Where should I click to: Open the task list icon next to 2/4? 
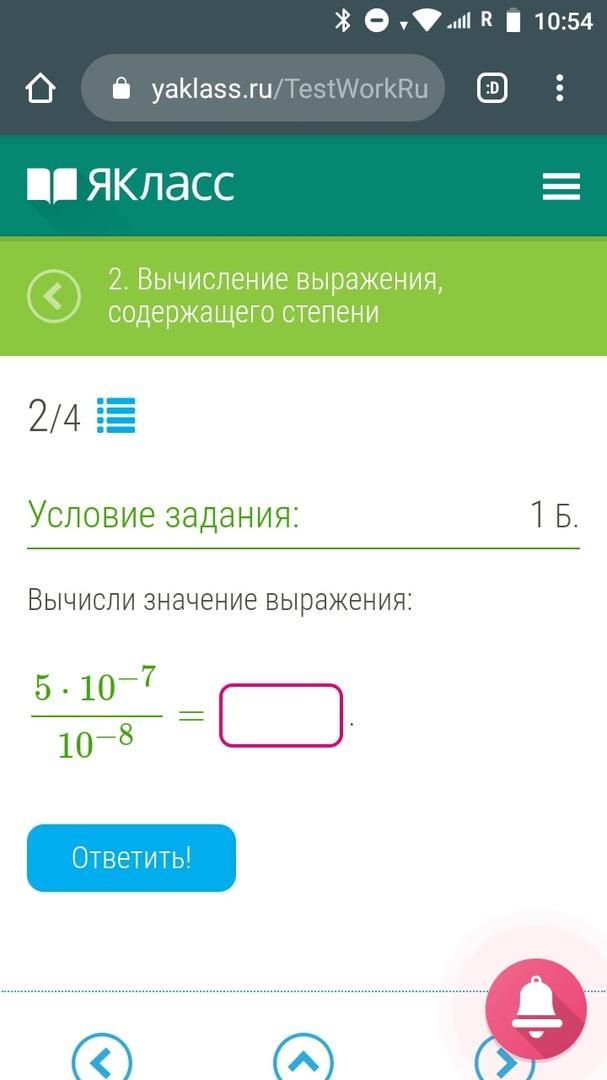click(x=116, y=416)
